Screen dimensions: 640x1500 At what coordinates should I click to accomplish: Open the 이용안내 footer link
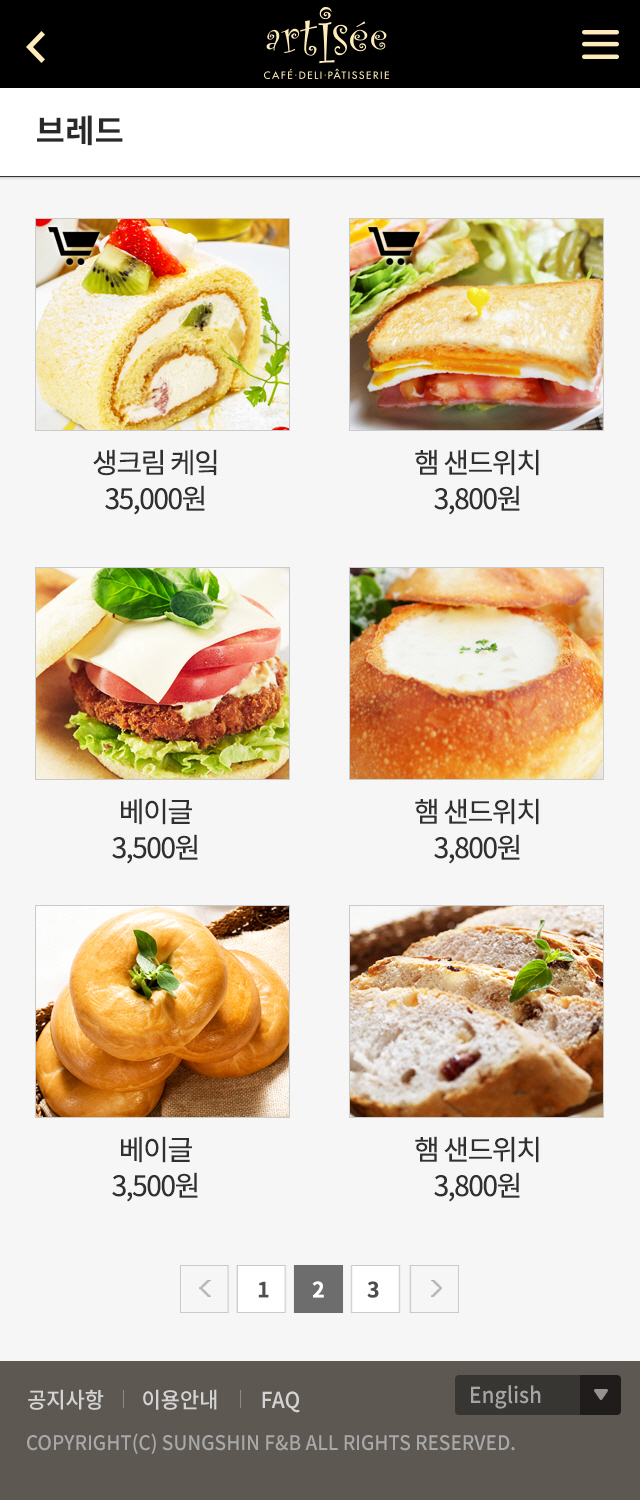pos(180,1399)
